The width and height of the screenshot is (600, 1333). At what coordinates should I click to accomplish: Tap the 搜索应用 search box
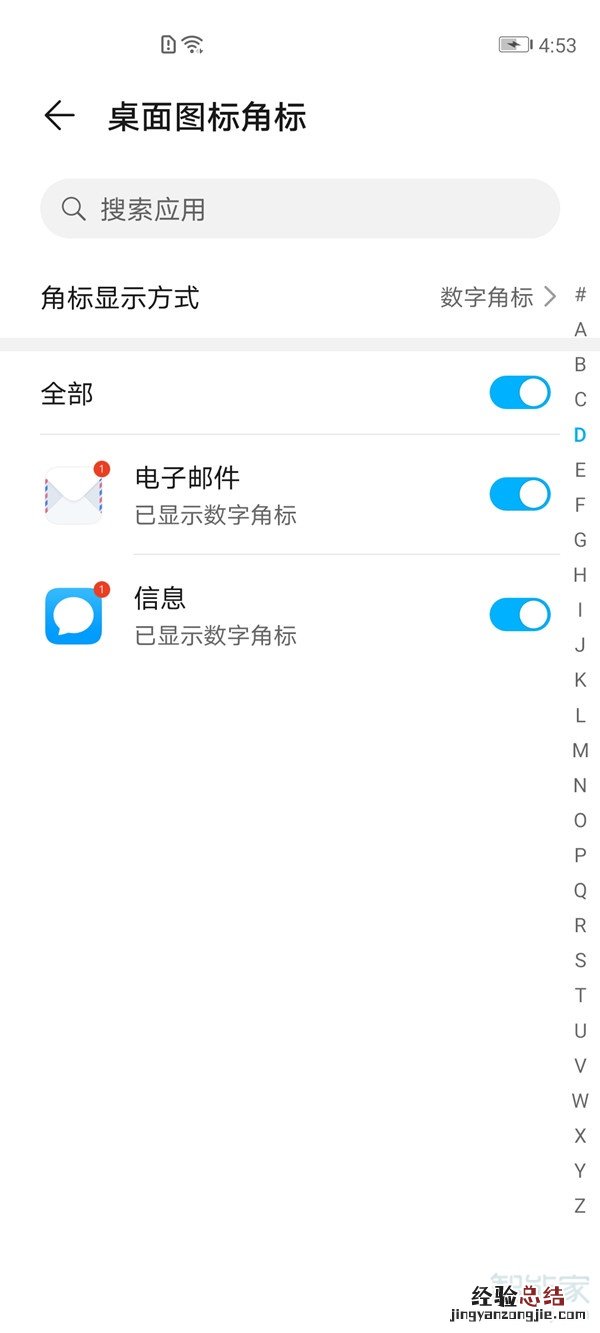coord(300,209)
